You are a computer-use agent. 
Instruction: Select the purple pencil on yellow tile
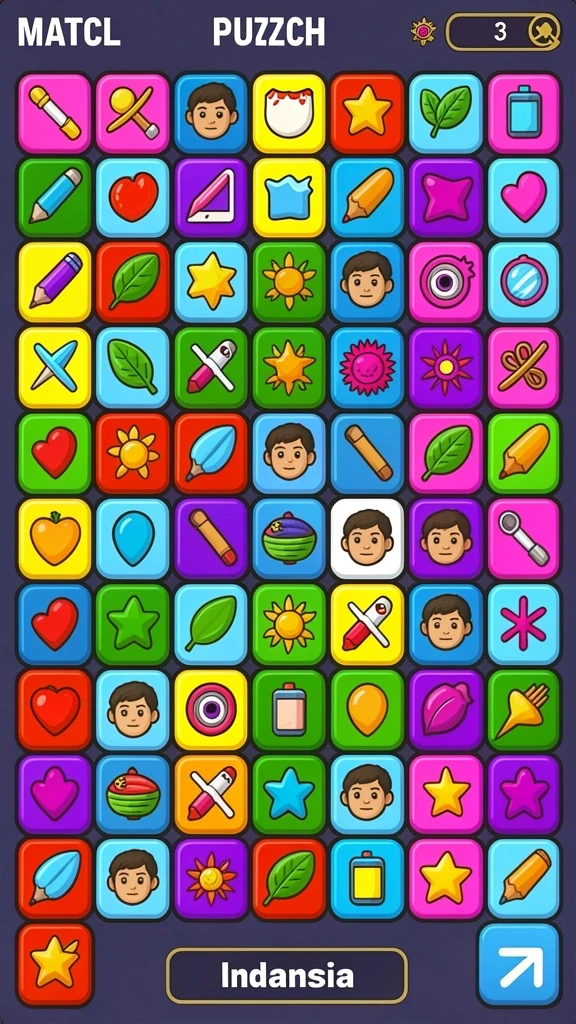click(x=55, y=282)
